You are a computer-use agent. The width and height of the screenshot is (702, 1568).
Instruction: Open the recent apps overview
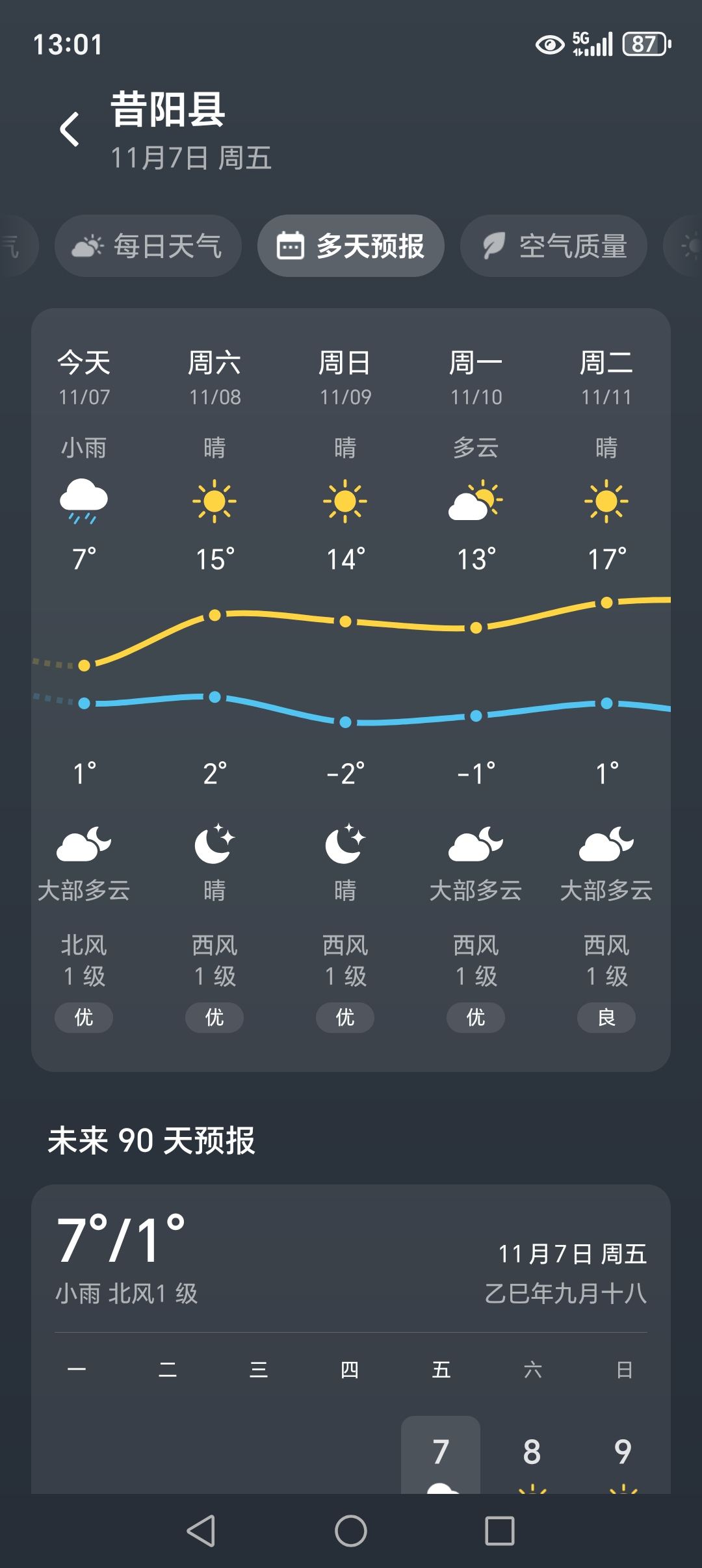pyautogui.click(x=500, y=1530)
